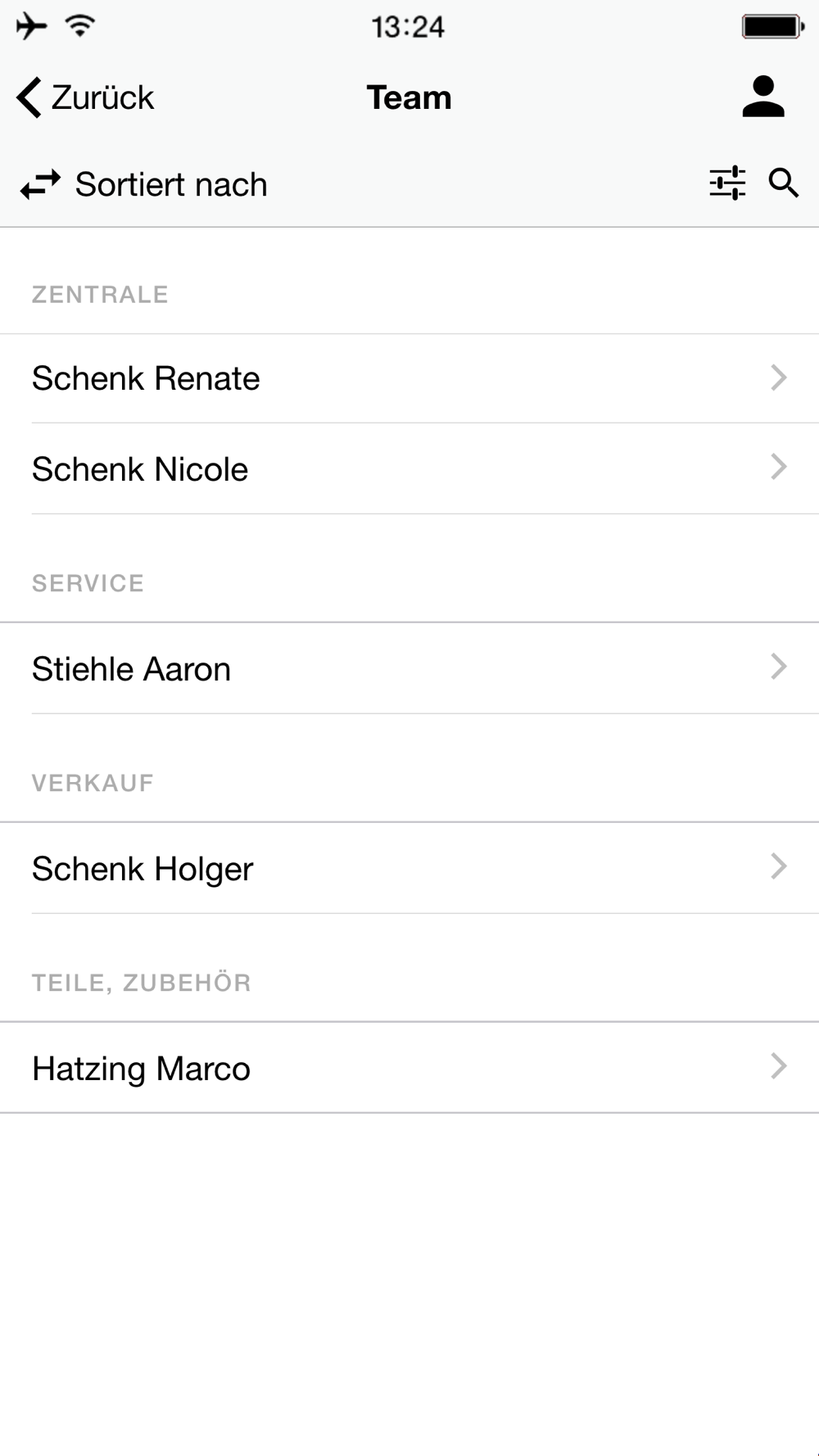Go back with the Zurück button
The image size is (819, 1456).
(x=85, y=97)
